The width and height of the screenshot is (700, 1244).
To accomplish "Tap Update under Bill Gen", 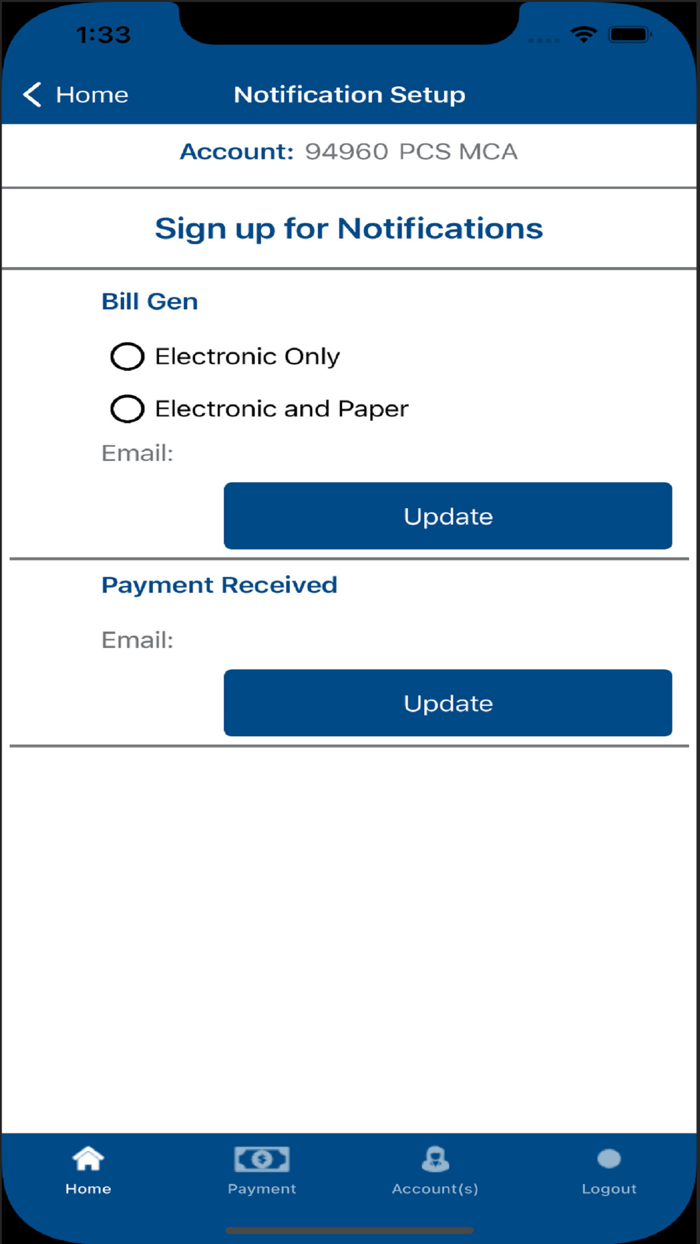I will click(x=448, y=516).
